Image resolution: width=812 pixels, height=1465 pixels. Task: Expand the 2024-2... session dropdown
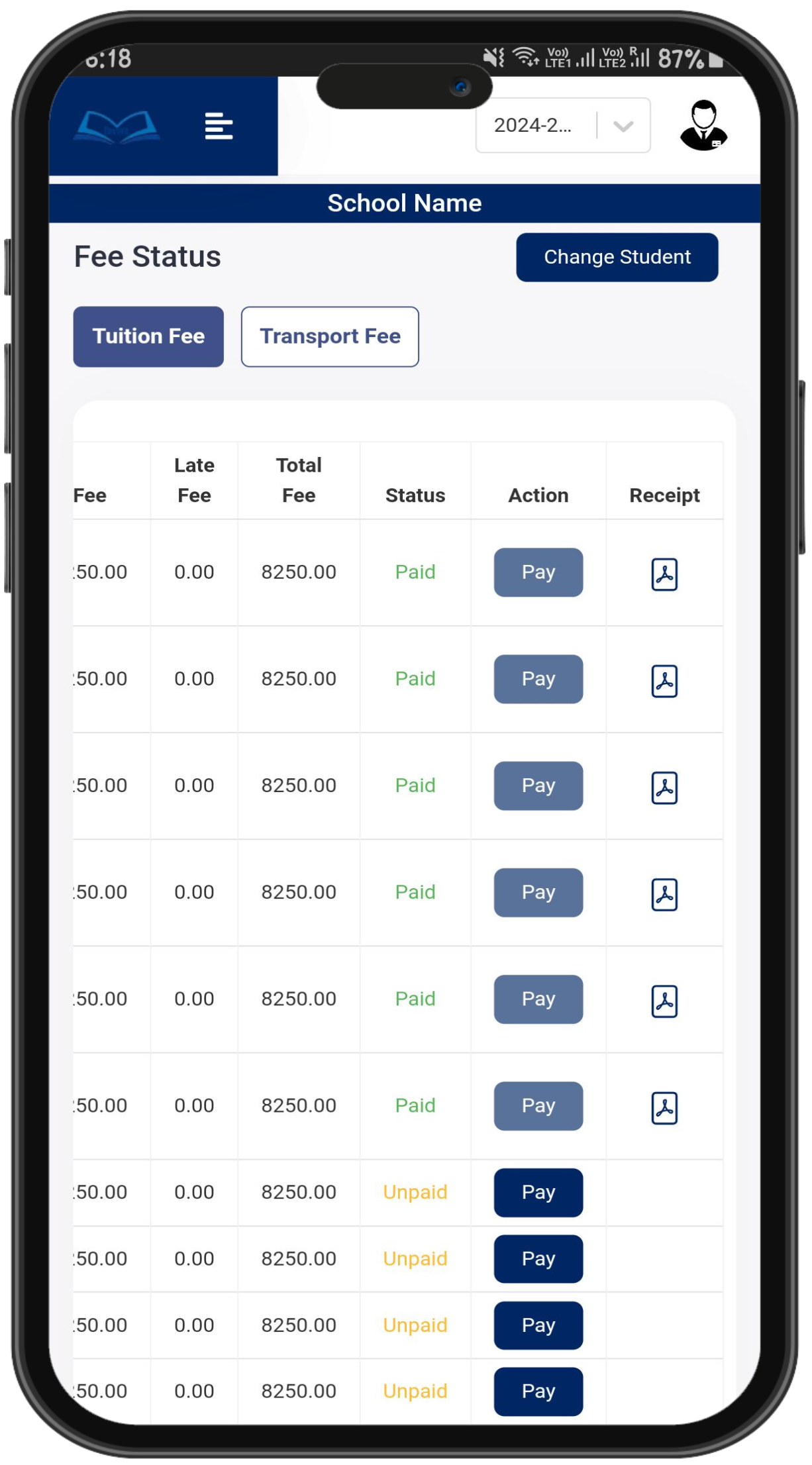pyautogui.click(x=562, y=125)
